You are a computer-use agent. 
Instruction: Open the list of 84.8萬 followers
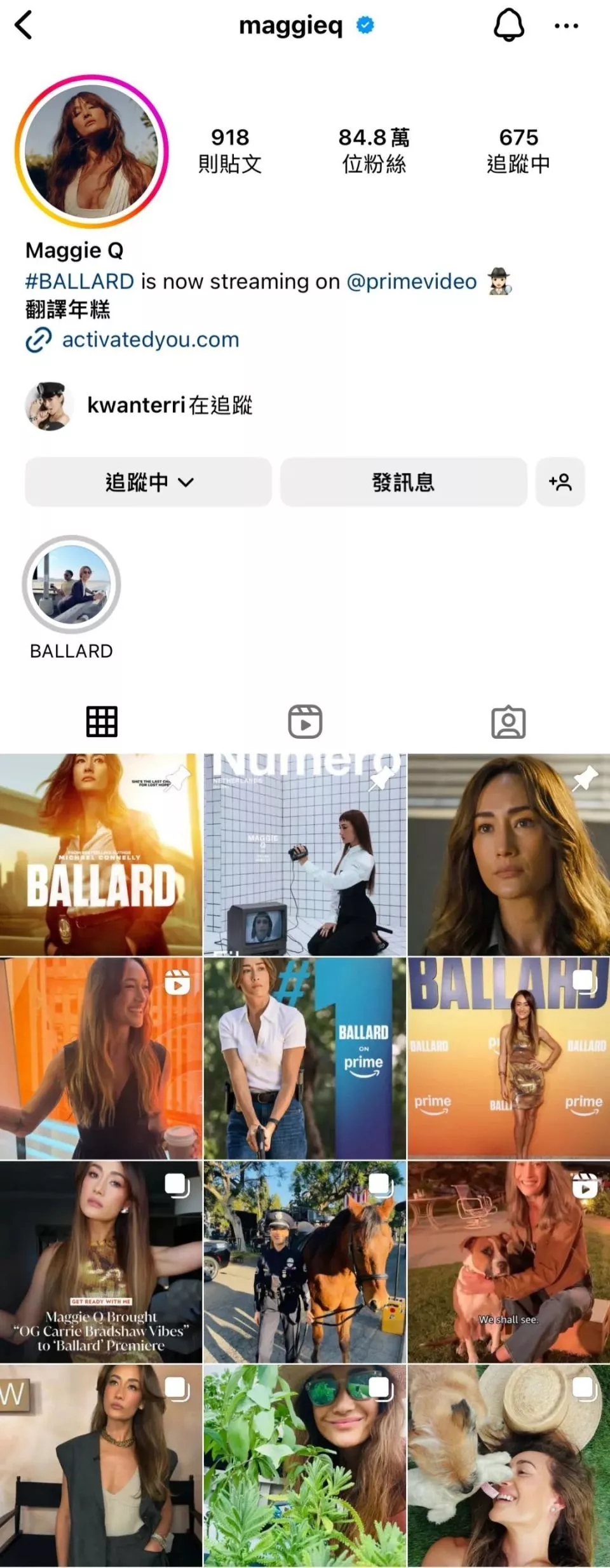(x=374, y=150)
